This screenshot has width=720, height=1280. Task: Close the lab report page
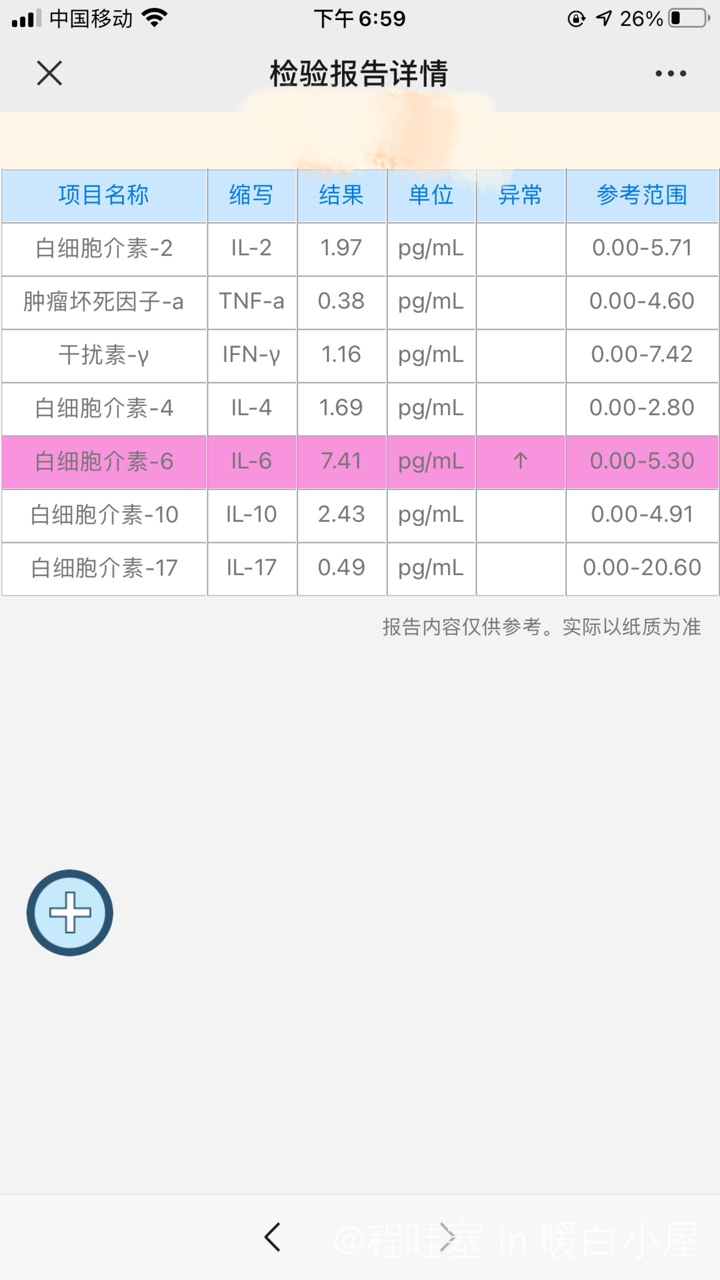(x=49, y=73)
